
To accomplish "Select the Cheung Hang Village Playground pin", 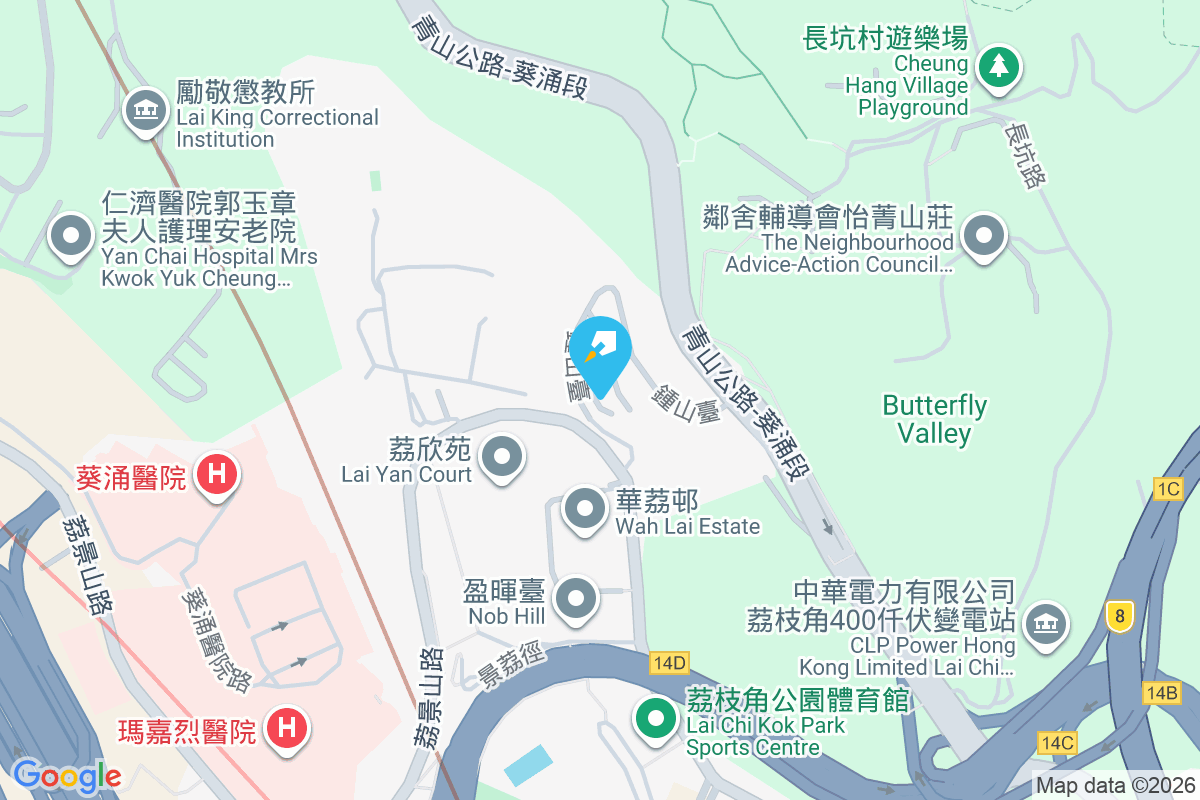I will click(x=997, y=68).
